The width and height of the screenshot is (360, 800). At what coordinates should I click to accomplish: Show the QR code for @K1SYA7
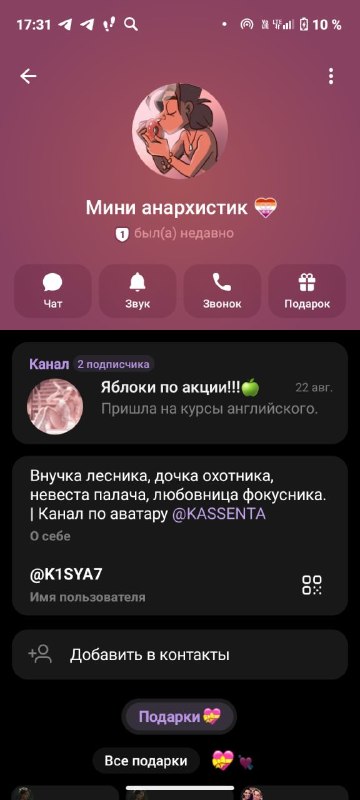pyautogui.click(x=312, y=585)
